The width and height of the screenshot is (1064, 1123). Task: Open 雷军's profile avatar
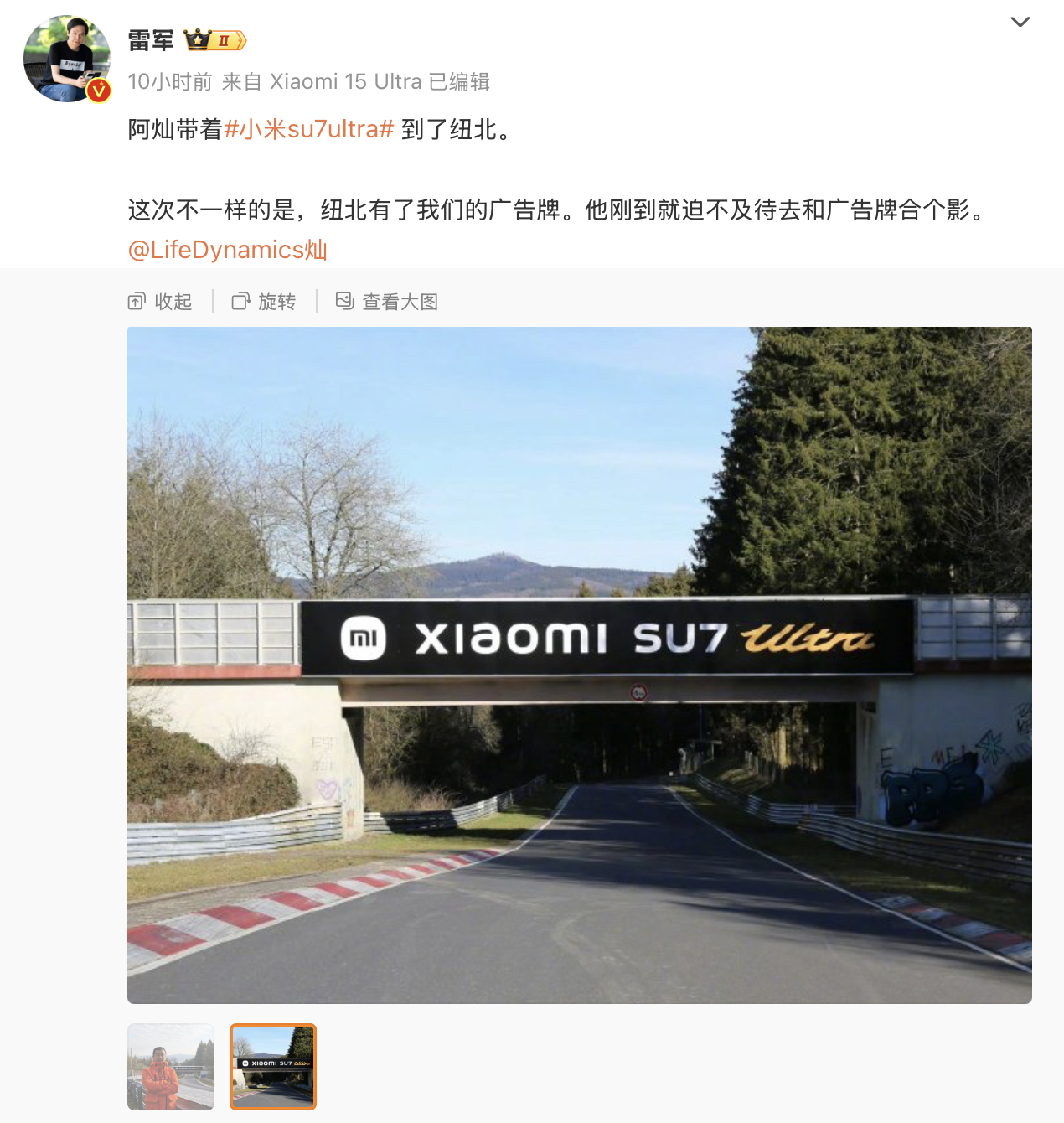67,59
